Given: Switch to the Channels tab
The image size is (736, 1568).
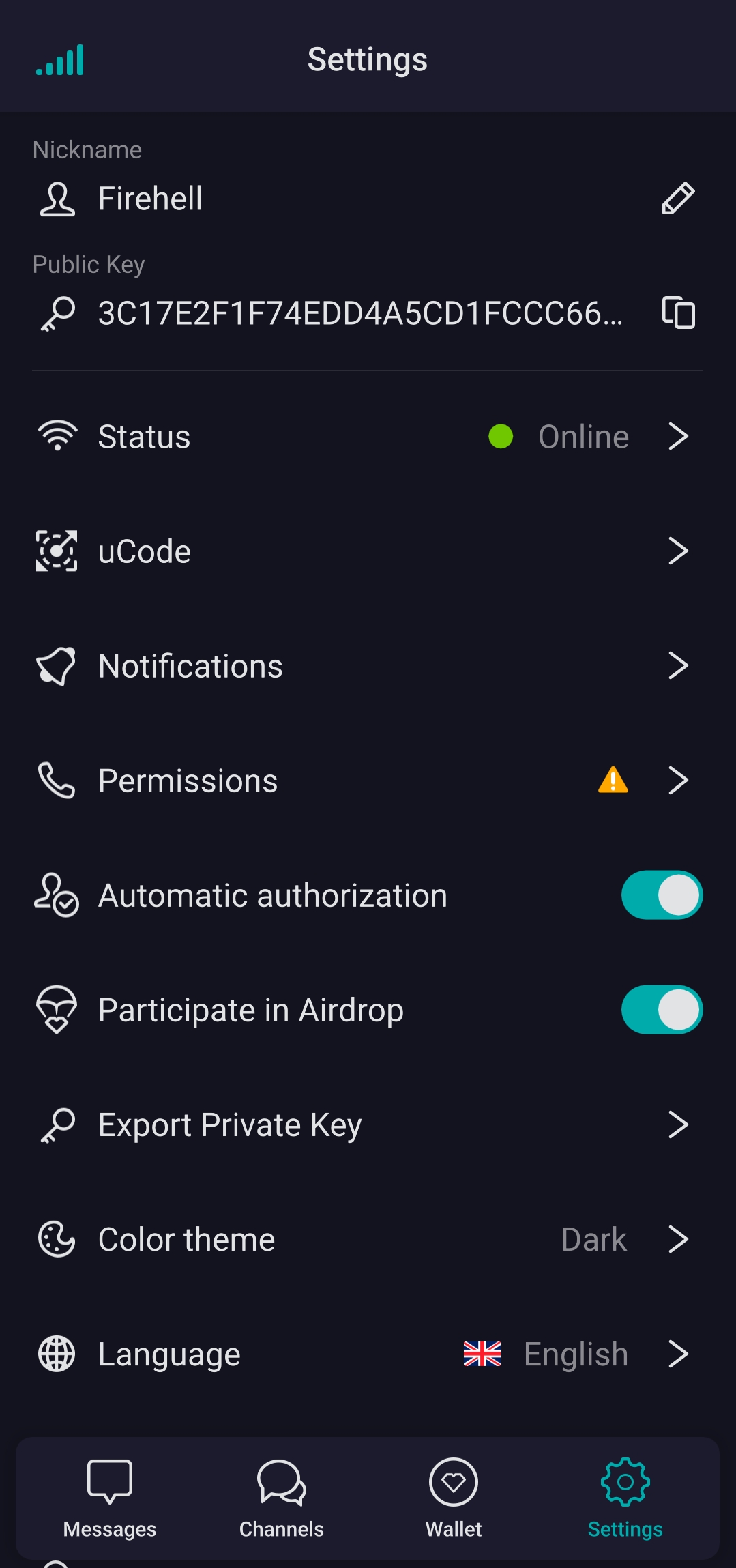Looking at the screenshot, I should tap(282, 1498).
